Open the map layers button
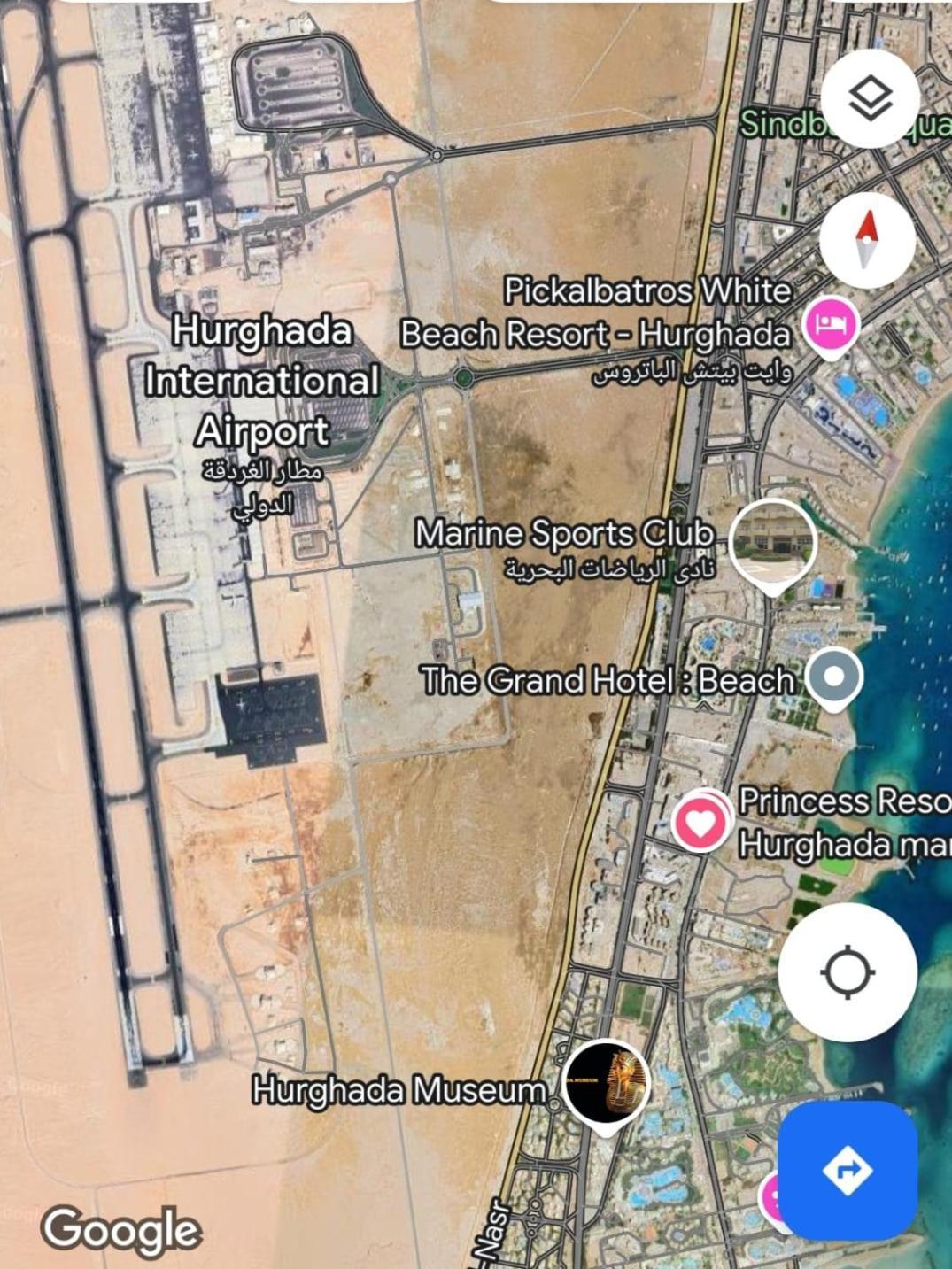 [x=870, y=98]
